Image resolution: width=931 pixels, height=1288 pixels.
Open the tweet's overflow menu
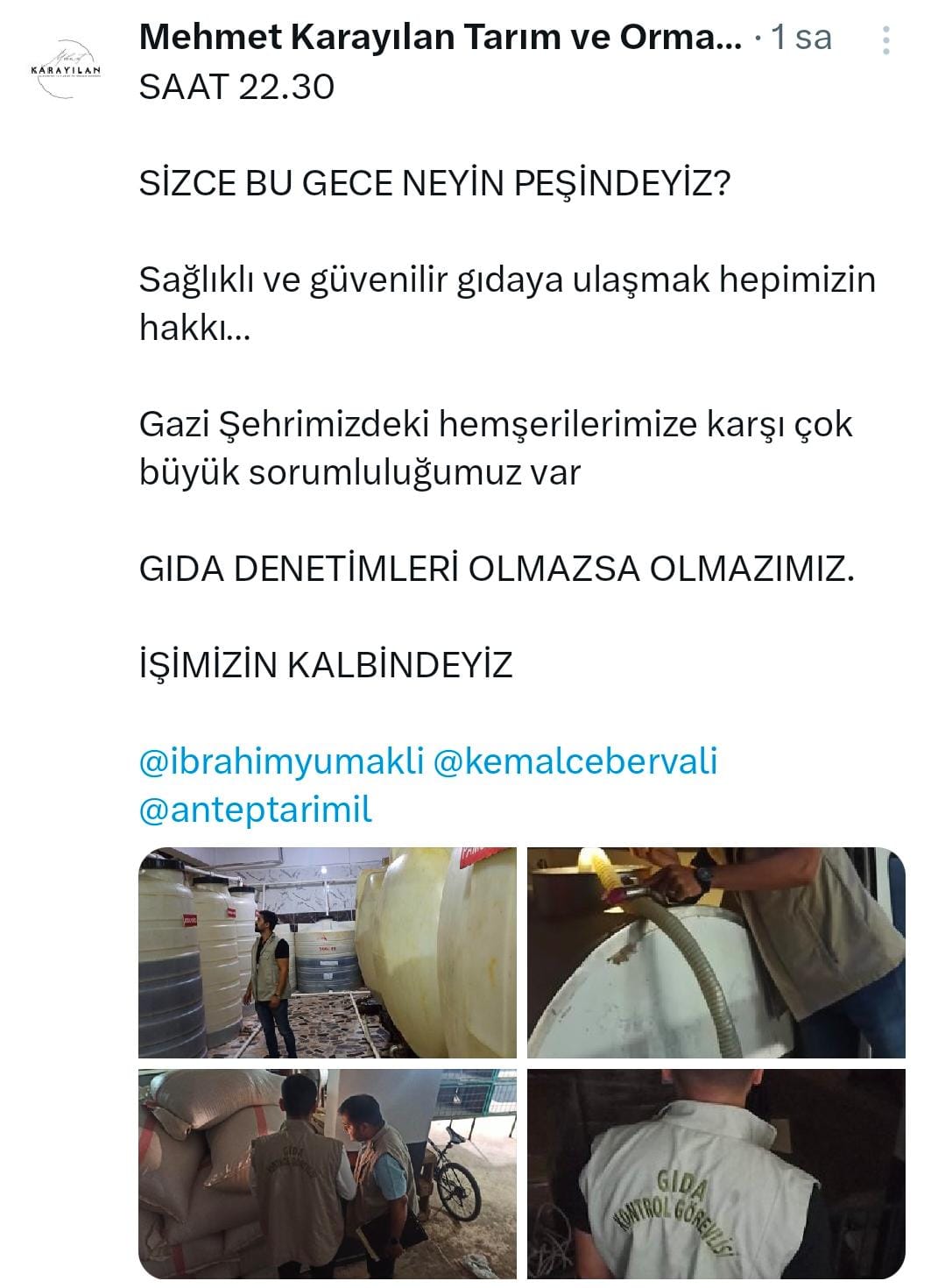point(886,40)
